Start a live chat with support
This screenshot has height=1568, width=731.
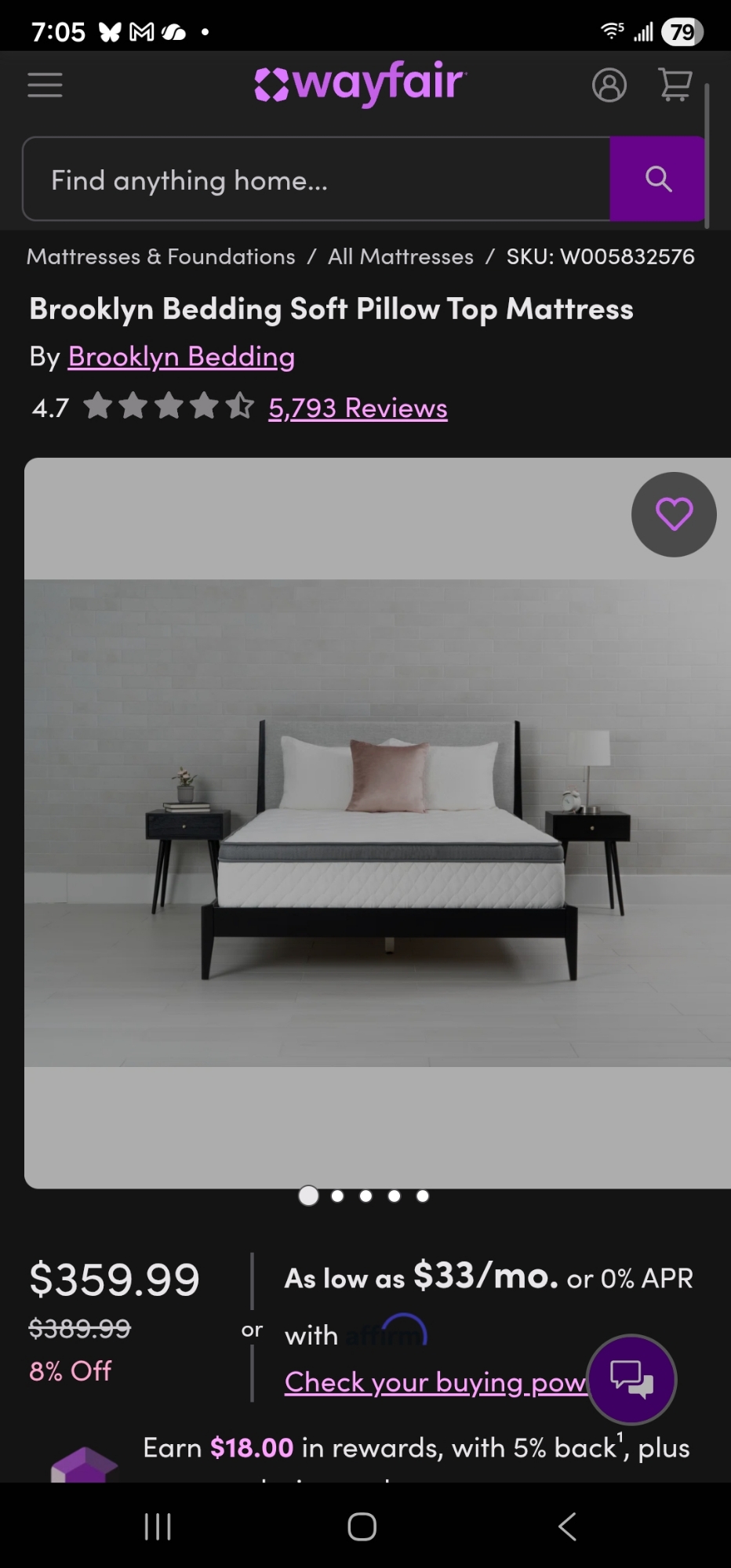[631, 1379]
